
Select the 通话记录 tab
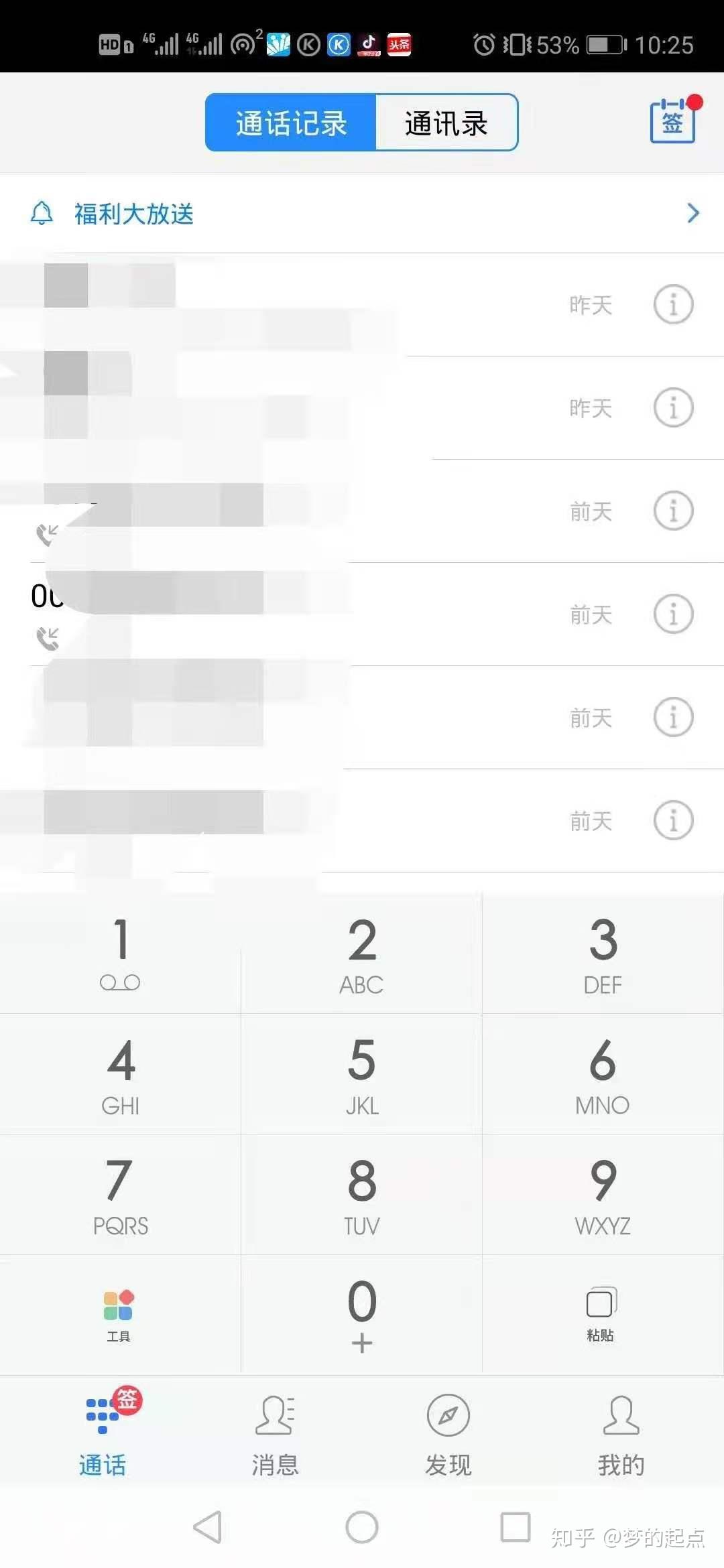point(291,123)
